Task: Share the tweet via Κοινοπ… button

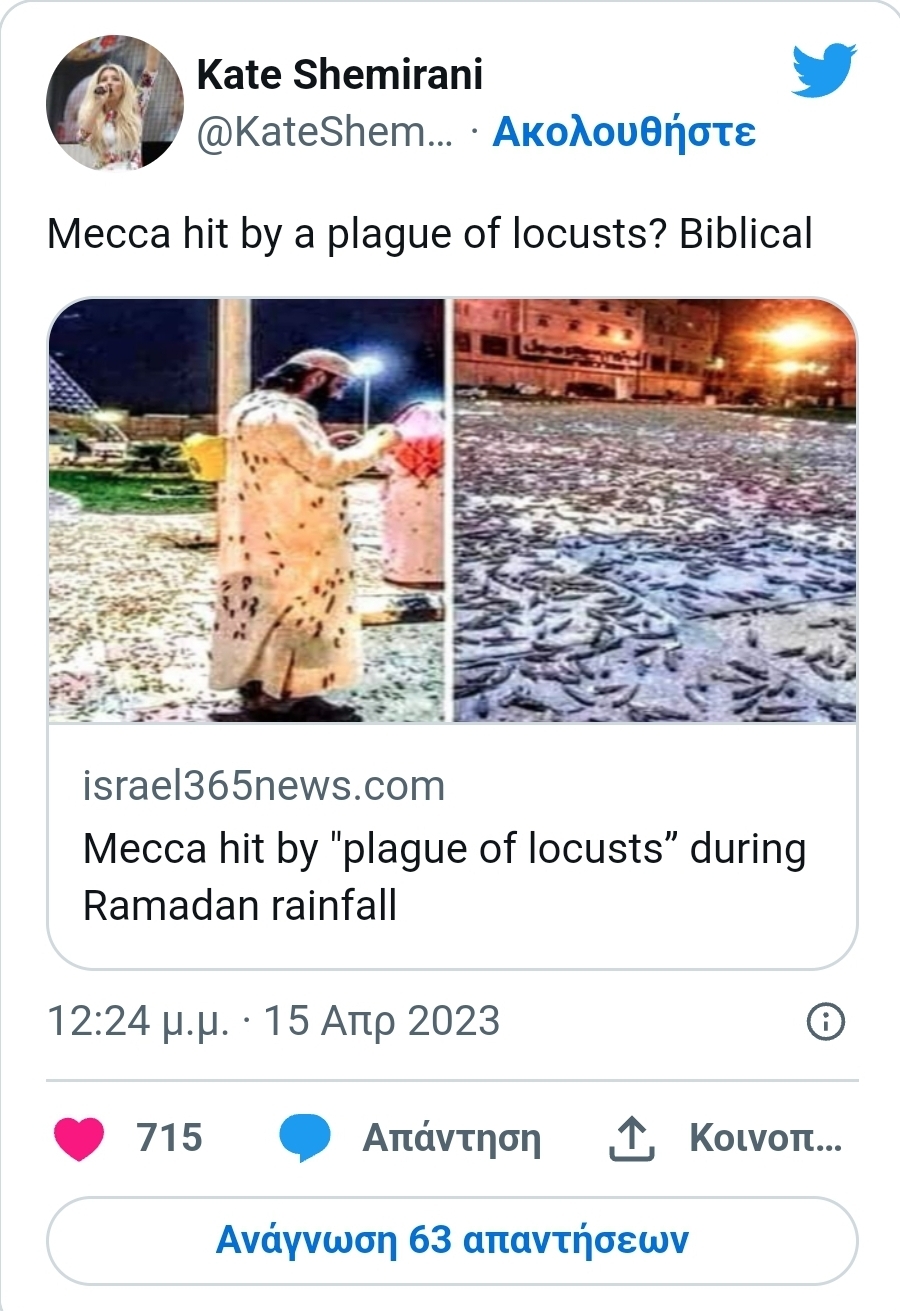Action: [x=726, y=1139]
